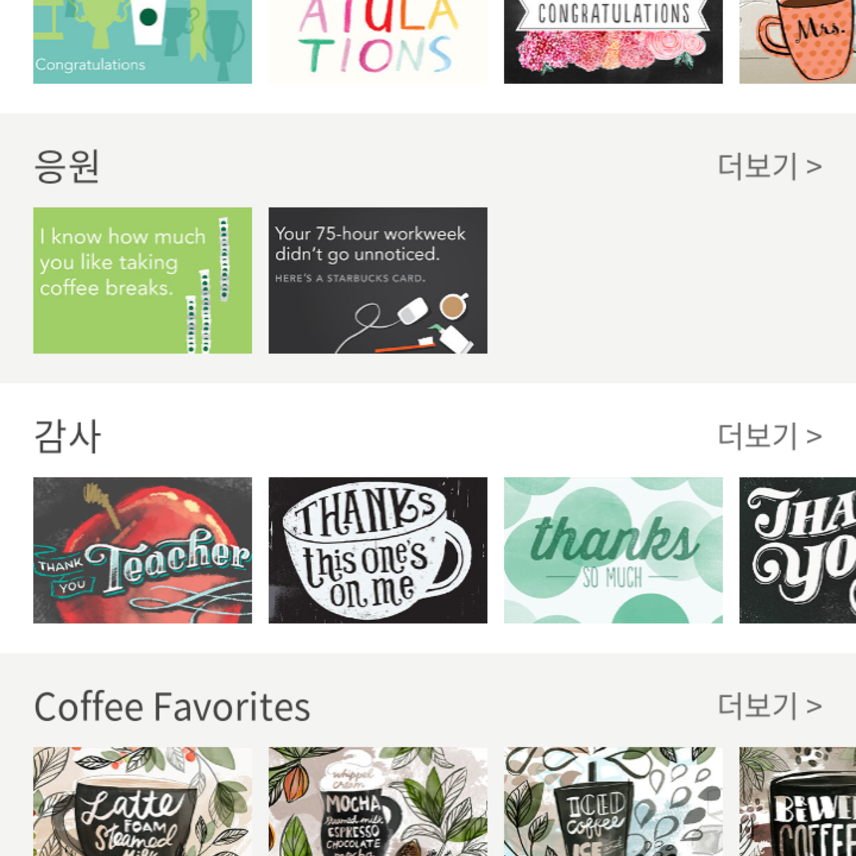Pick the Thanks this one's on me card
Image resolution: width=856 pixels, height=856 pixels.
(377, 550)
